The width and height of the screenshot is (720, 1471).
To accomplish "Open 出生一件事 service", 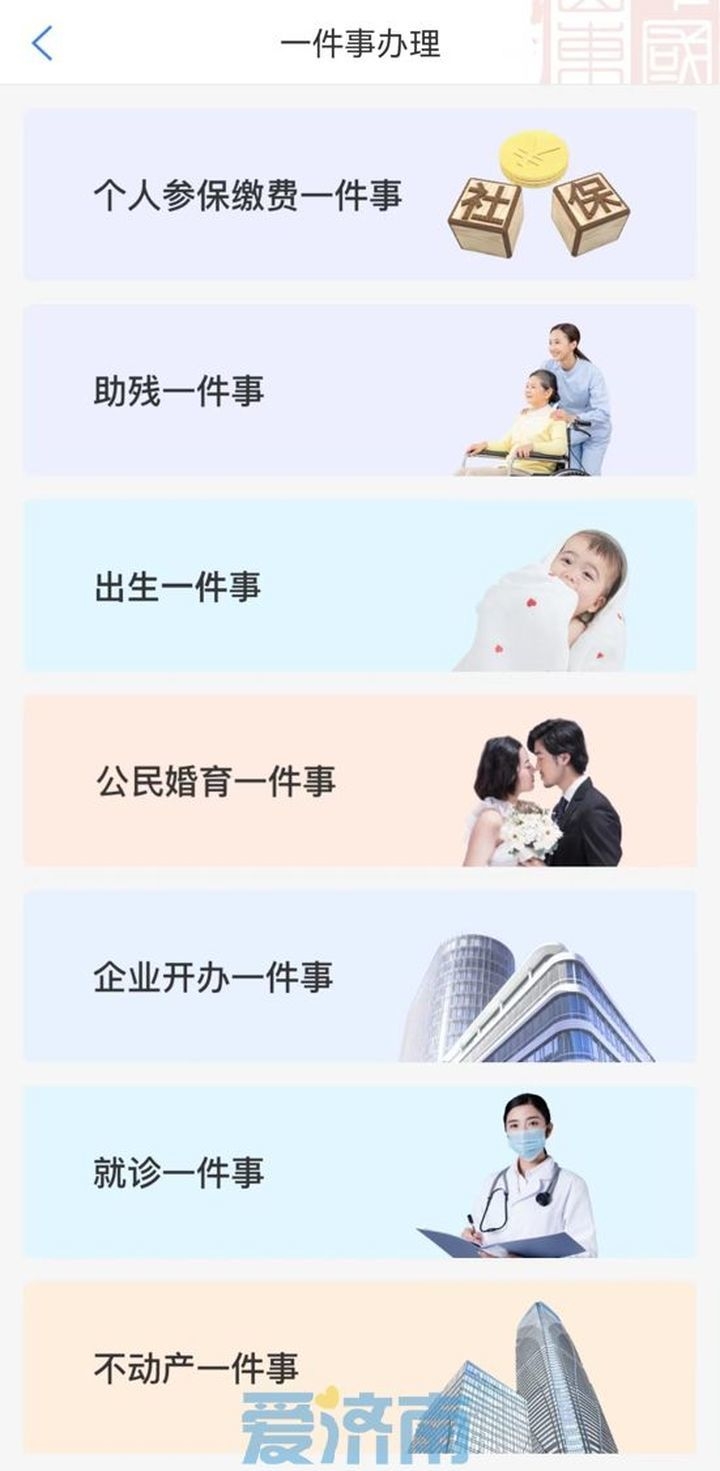I will pos(360,586).
